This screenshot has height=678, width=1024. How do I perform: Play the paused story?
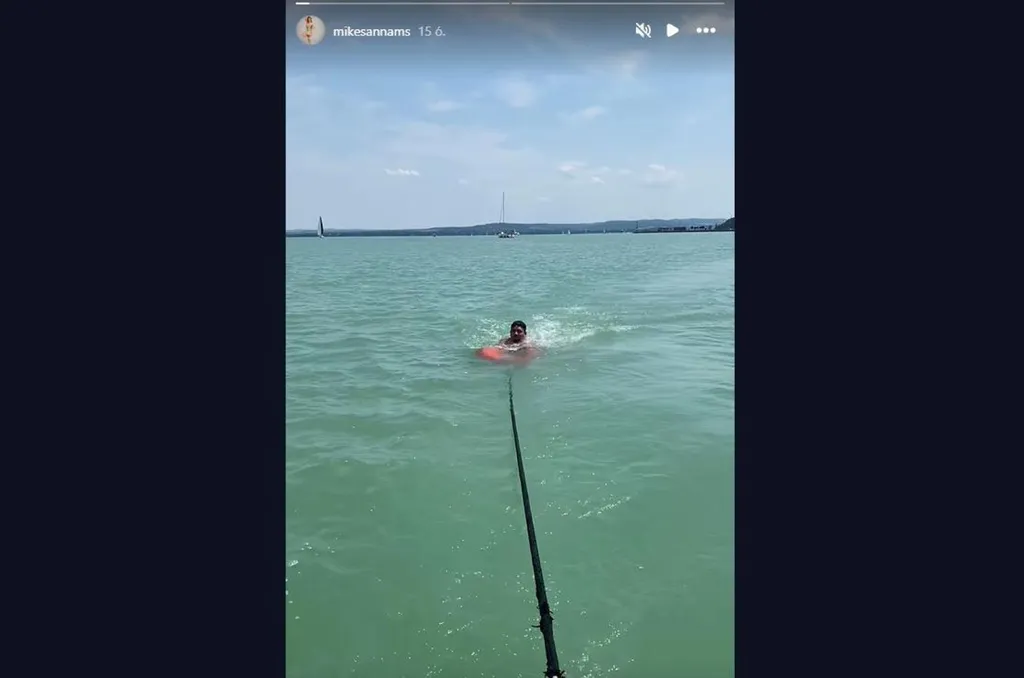673,30
